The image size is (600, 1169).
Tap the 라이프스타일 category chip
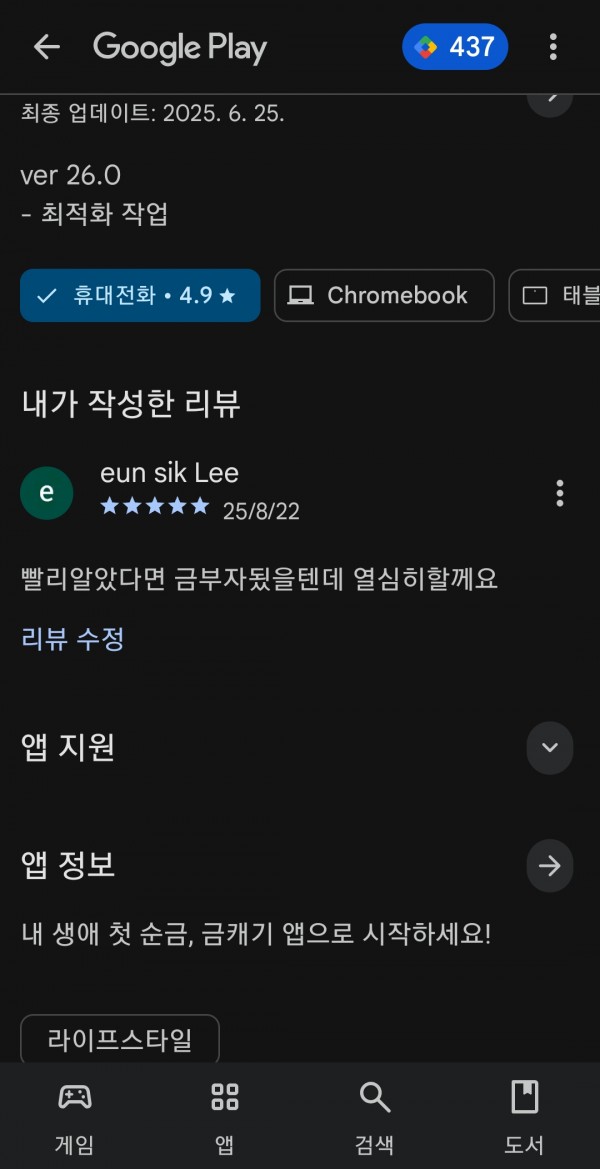pos(120,1039)
